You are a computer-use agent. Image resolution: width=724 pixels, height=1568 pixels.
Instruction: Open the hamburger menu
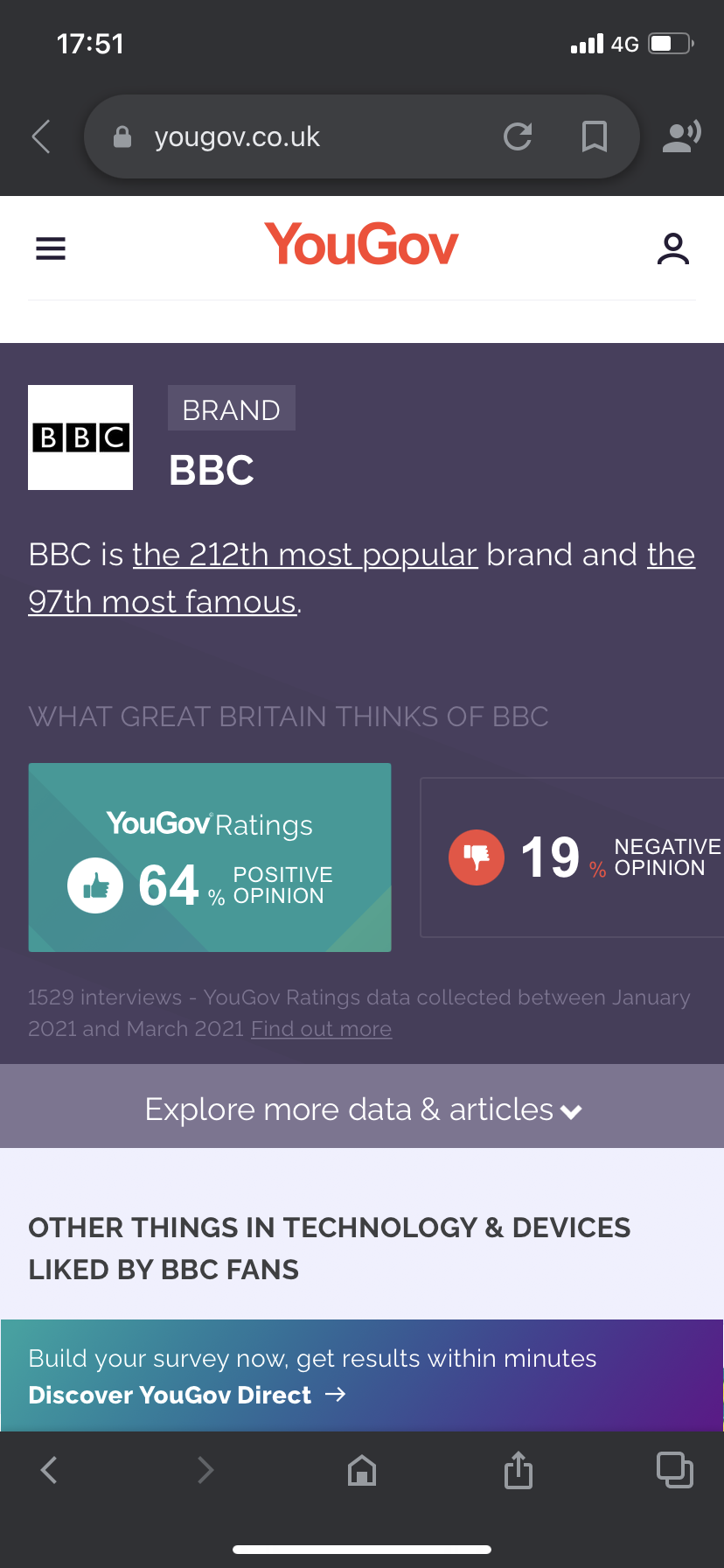point(51,248)
